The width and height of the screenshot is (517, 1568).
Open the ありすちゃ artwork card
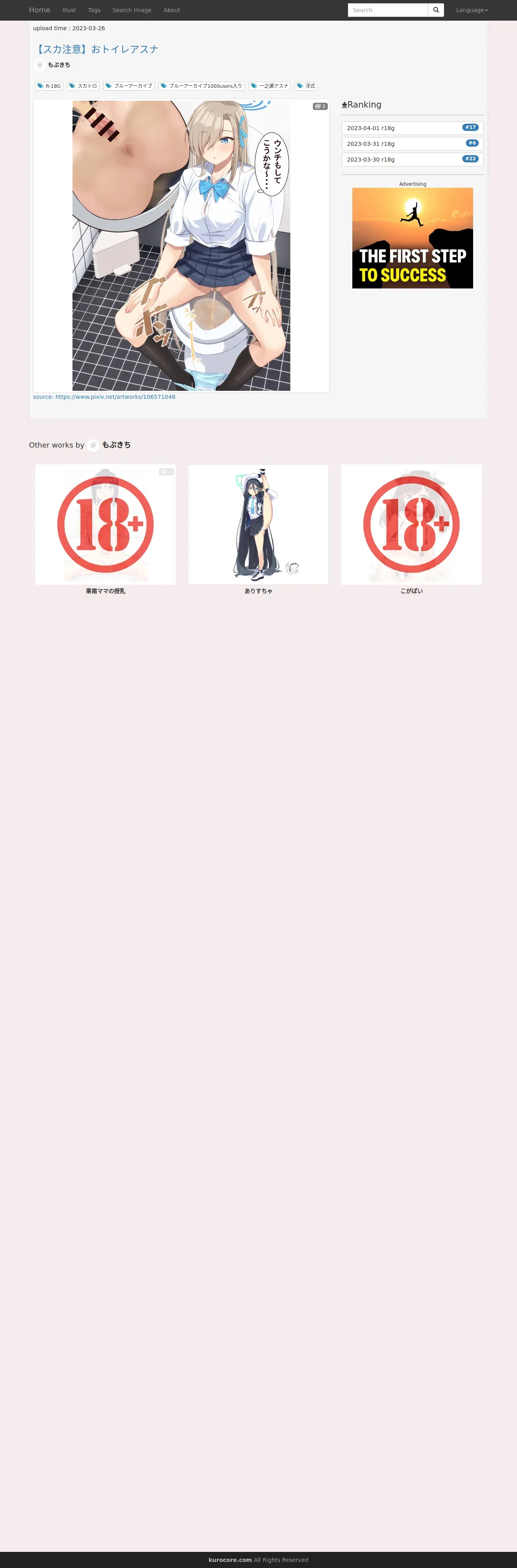click(x=258, y=529)
